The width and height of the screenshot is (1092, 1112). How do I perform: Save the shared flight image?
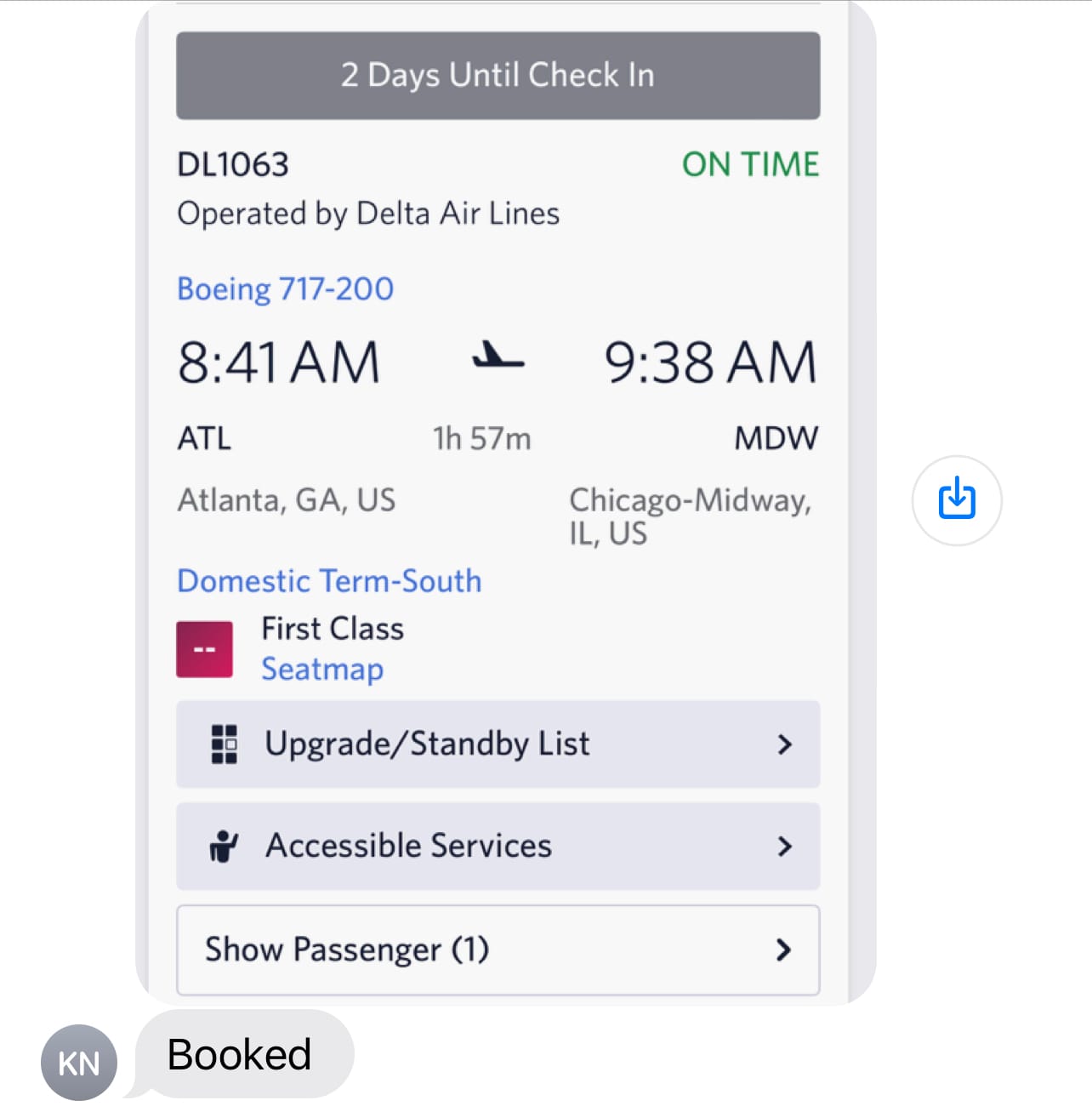pyautogui.click(x=956, y=499)
